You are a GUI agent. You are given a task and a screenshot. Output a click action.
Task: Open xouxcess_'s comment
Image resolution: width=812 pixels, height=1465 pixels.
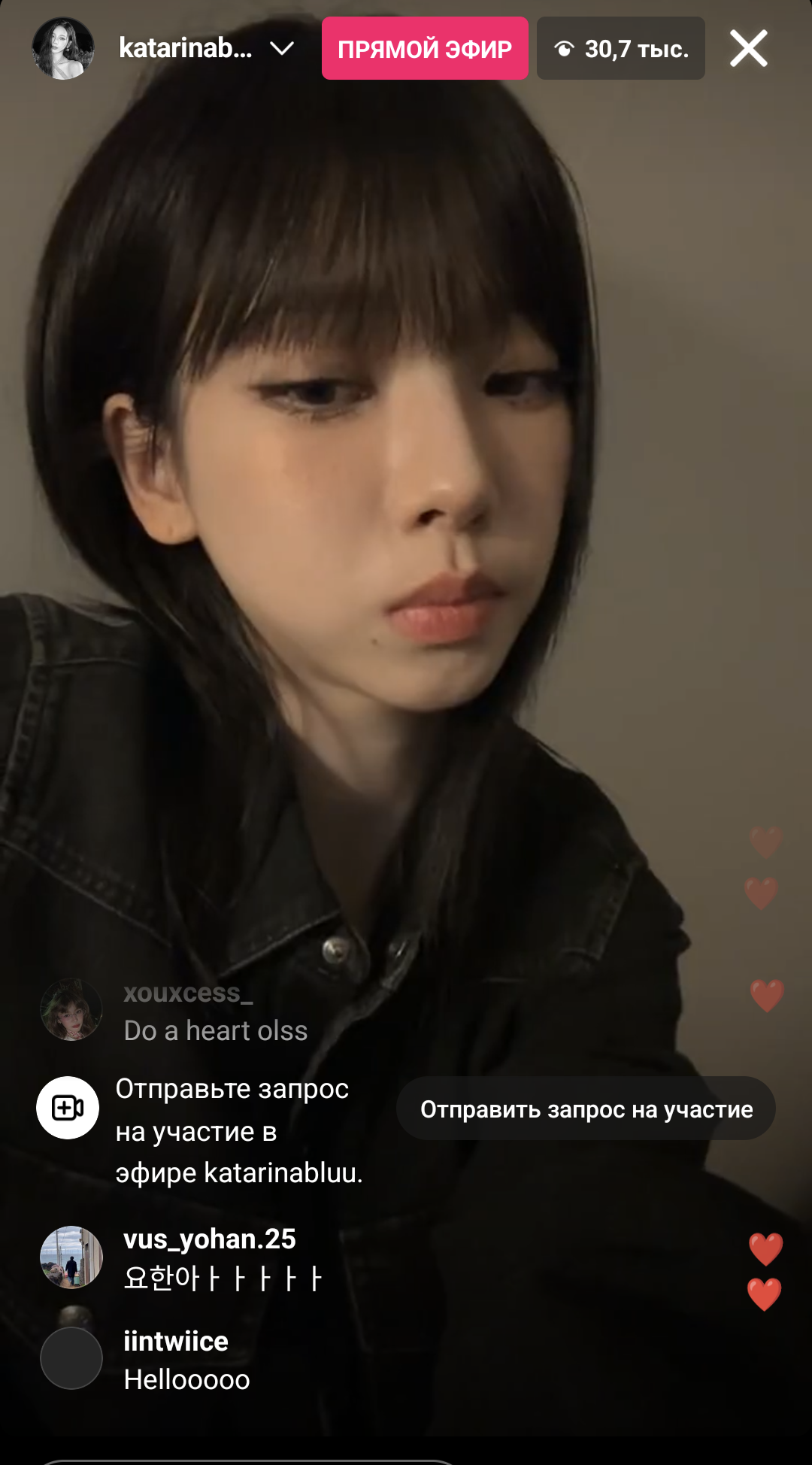(x=216, y=1011)
